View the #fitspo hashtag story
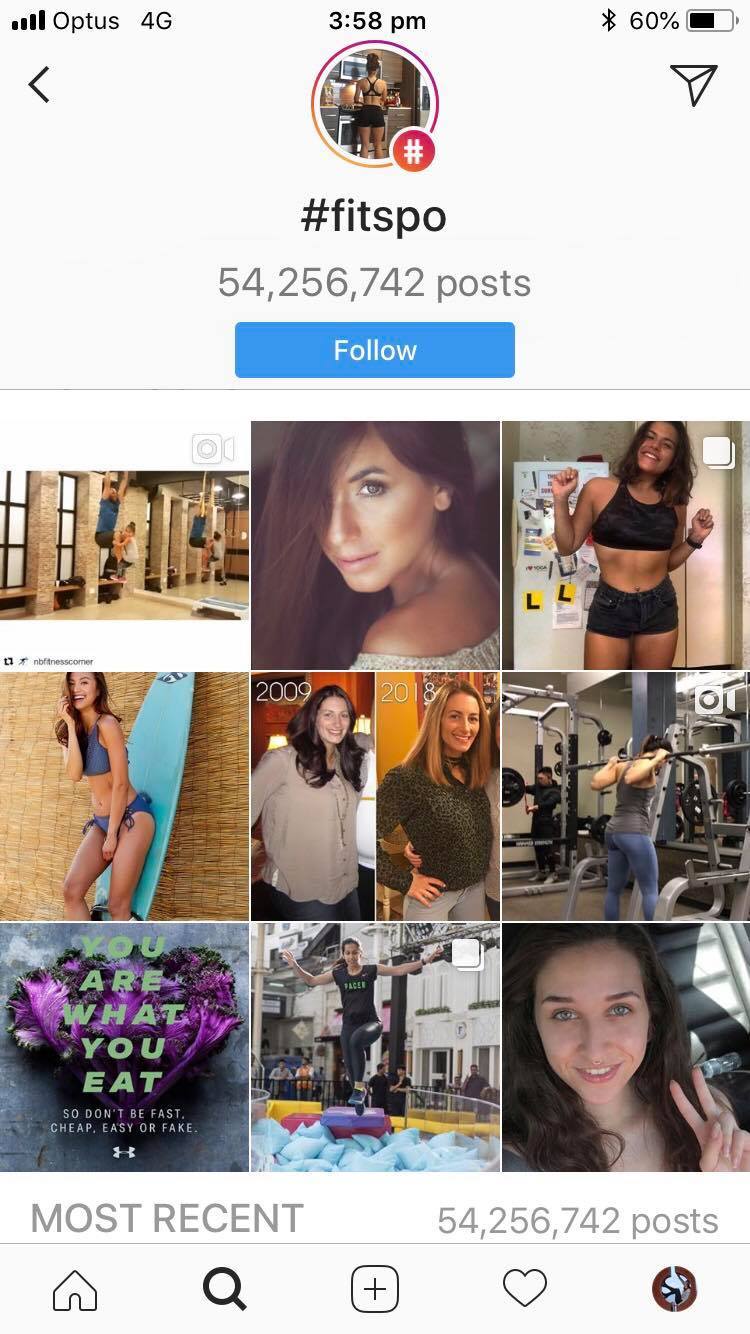 tap(375, 105)
